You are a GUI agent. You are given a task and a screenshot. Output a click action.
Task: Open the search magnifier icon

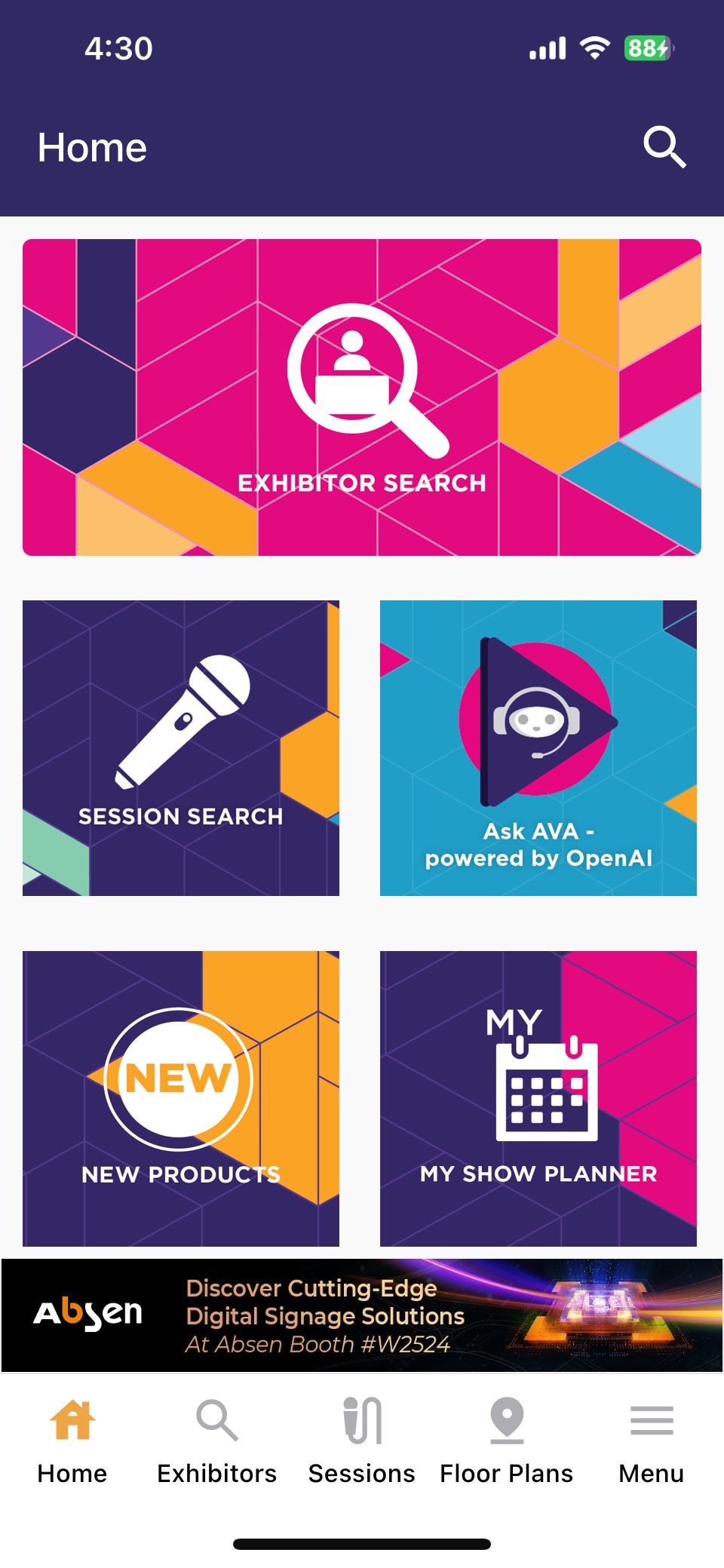pos(664,146)
